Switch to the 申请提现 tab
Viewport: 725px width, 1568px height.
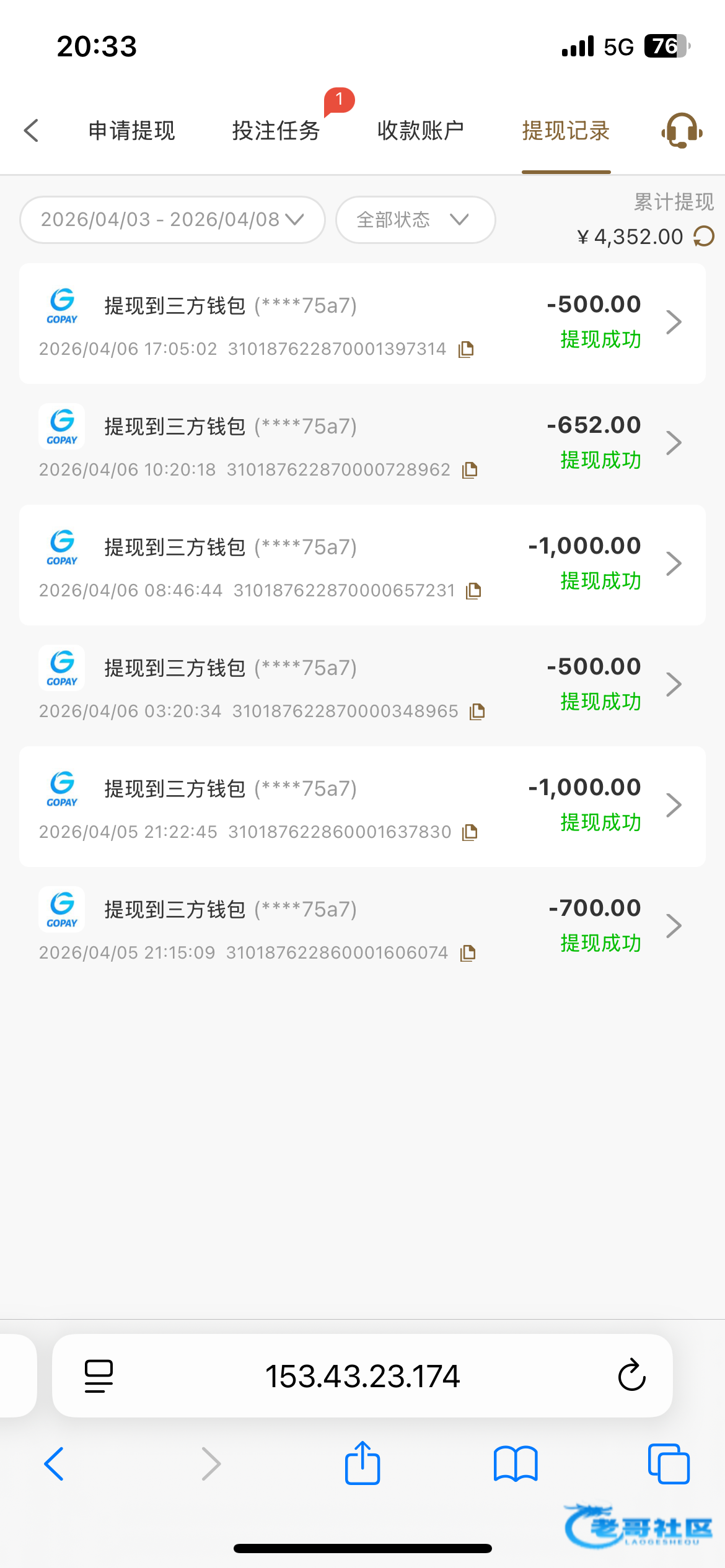(x=132, y=131)
